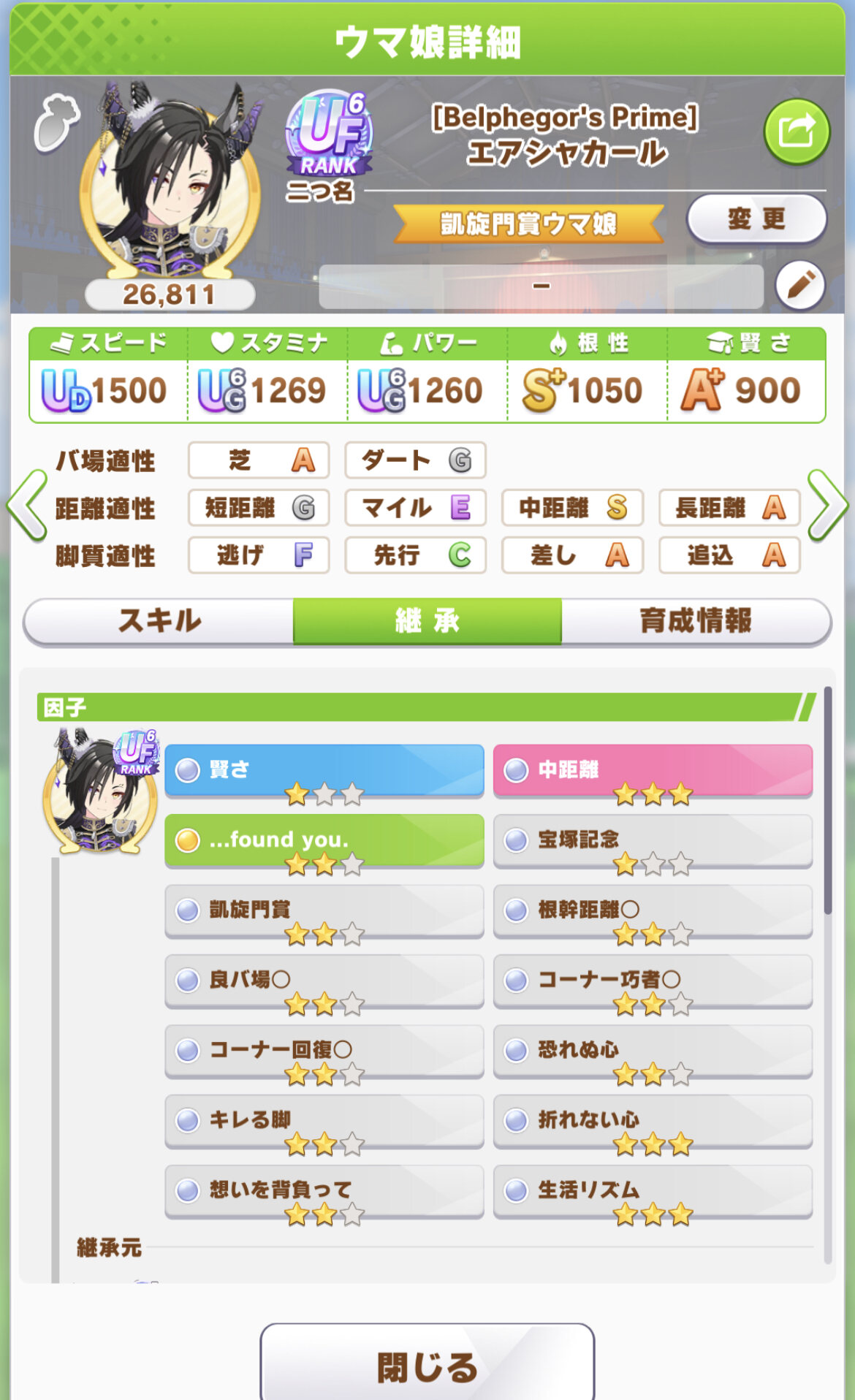The height and width of the screenshot is (1400, 855).
Task: Tap the 根幹距離○ factor
Action: pyautogui.click(x=653, y=911)
